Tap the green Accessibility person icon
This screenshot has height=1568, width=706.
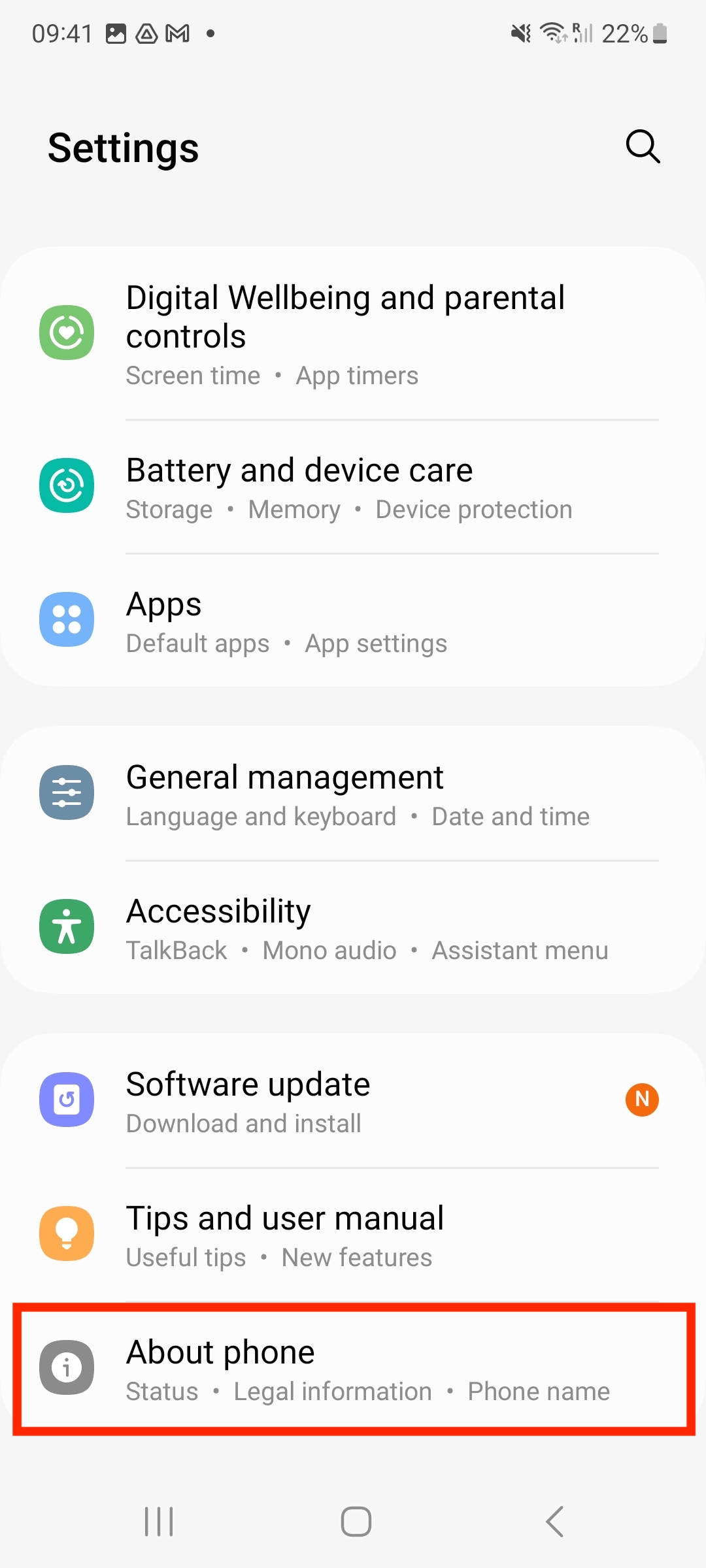click(x=66, y=926)
